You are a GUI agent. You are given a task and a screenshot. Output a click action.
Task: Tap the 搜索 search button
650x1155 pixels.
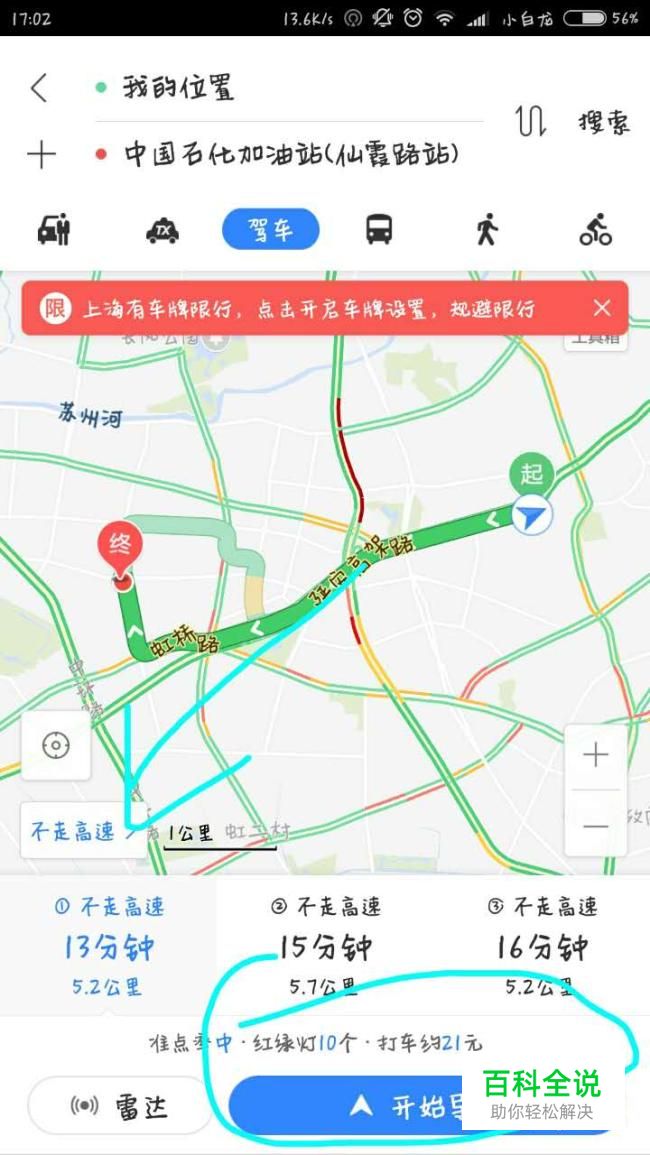(x=604, y=122)
